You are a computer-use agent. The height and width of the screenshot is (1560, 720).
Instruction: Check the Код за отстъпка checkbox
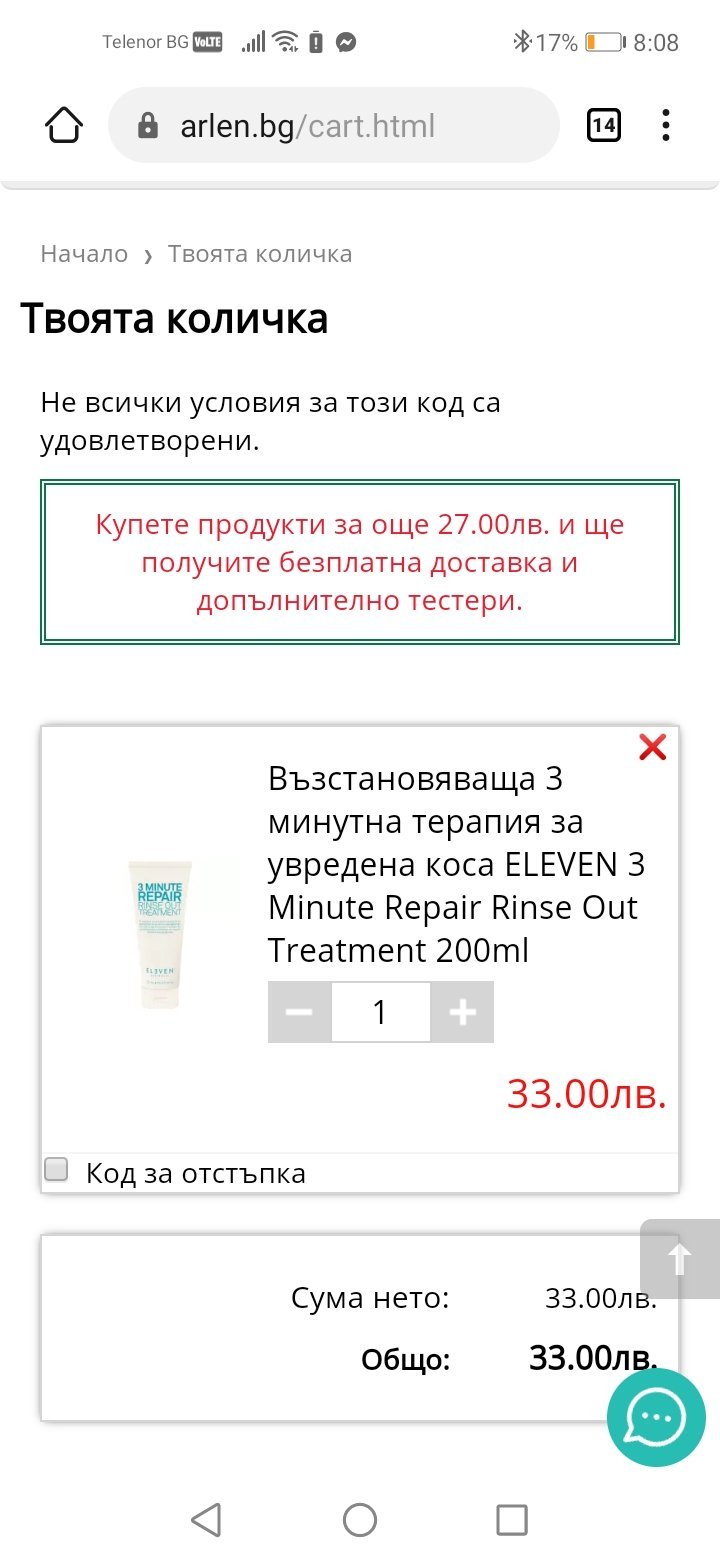point(57,1169)
